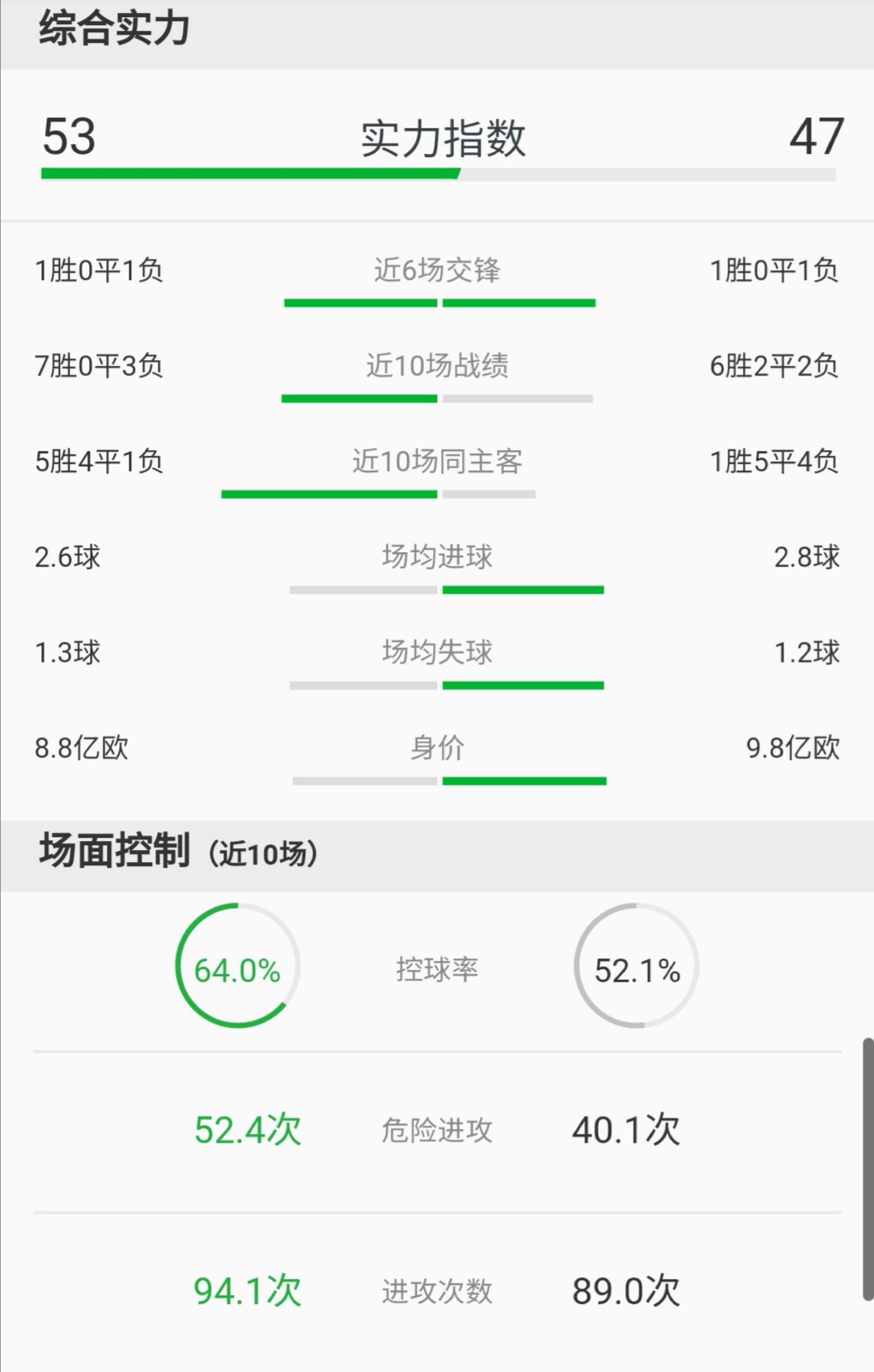The width and height of the screenshot is (874, 1372).
Task: Click the 实力指数 progress bar
Action: click(437, 173)
